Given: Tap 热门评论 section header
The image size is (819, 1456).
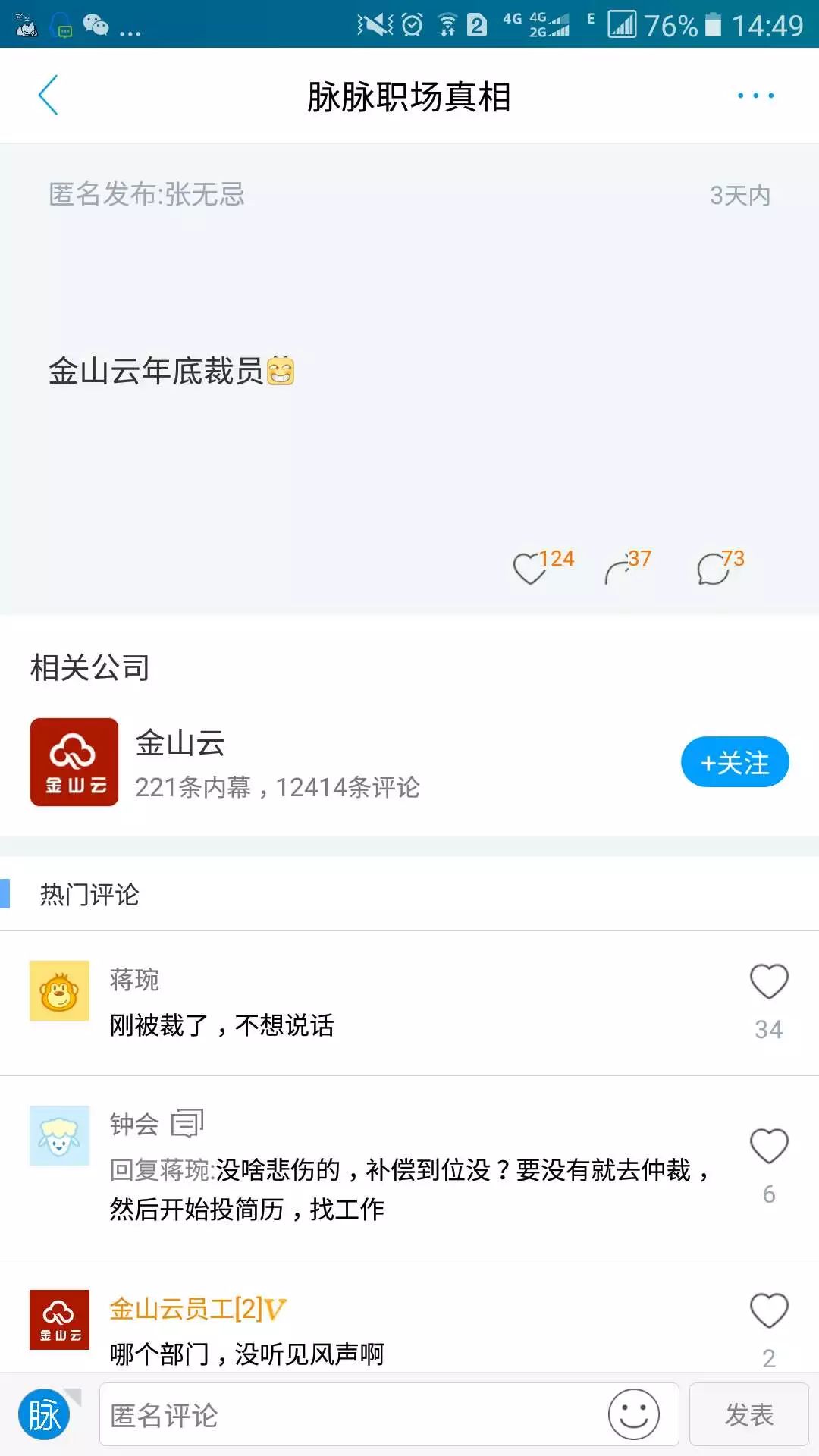Looking at the screenshot, I should pyautogui.click(x=91, y=896).
